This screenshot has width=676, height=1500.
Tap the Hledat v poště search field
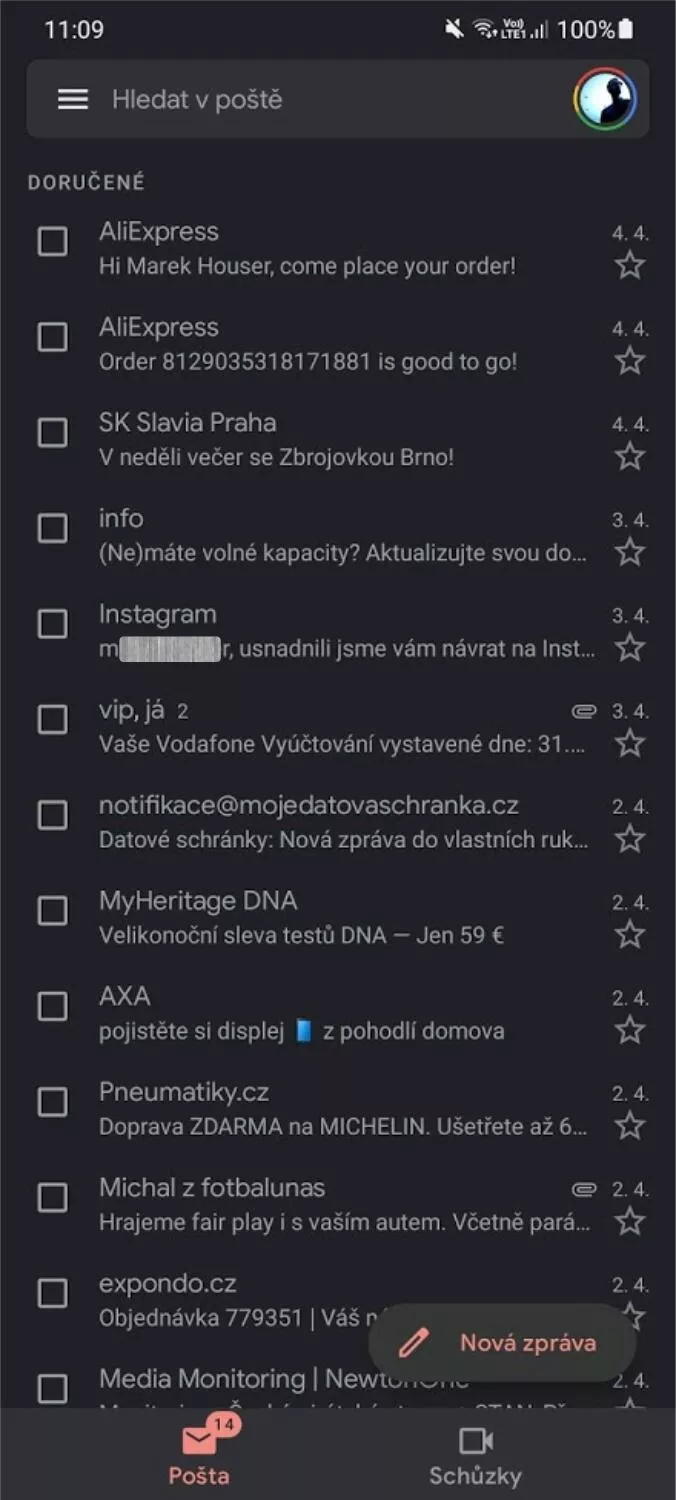point(300,99)
